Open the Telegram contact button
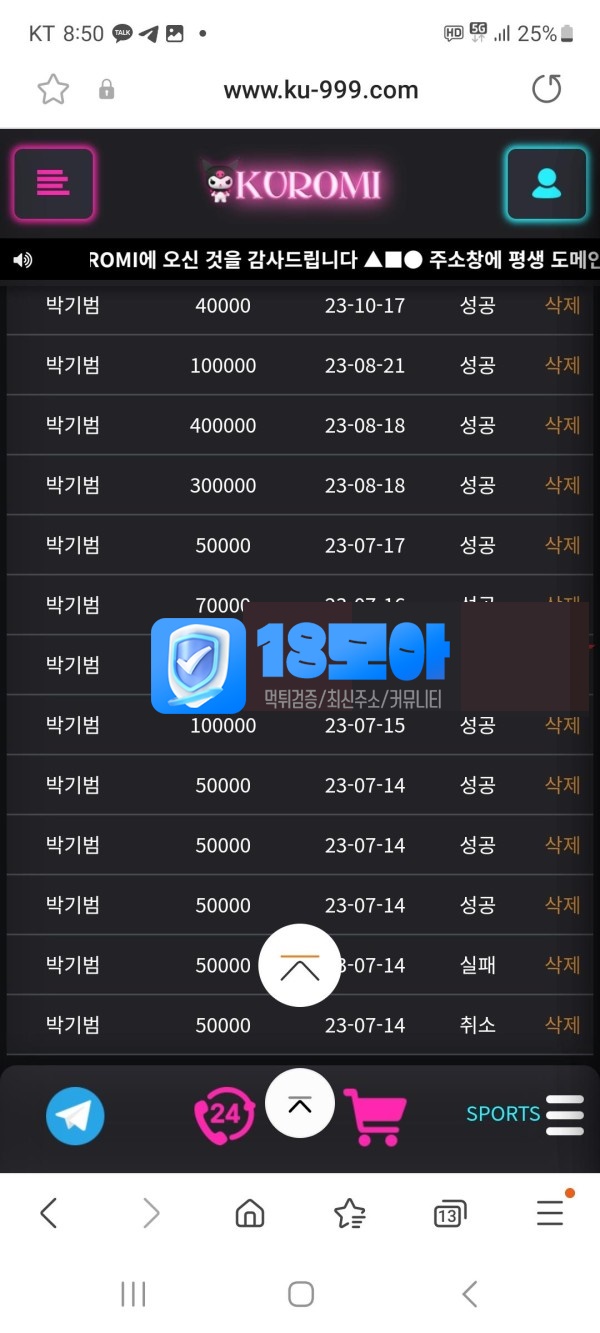Screen dimensions: 600x1333 coord(75,1116)
